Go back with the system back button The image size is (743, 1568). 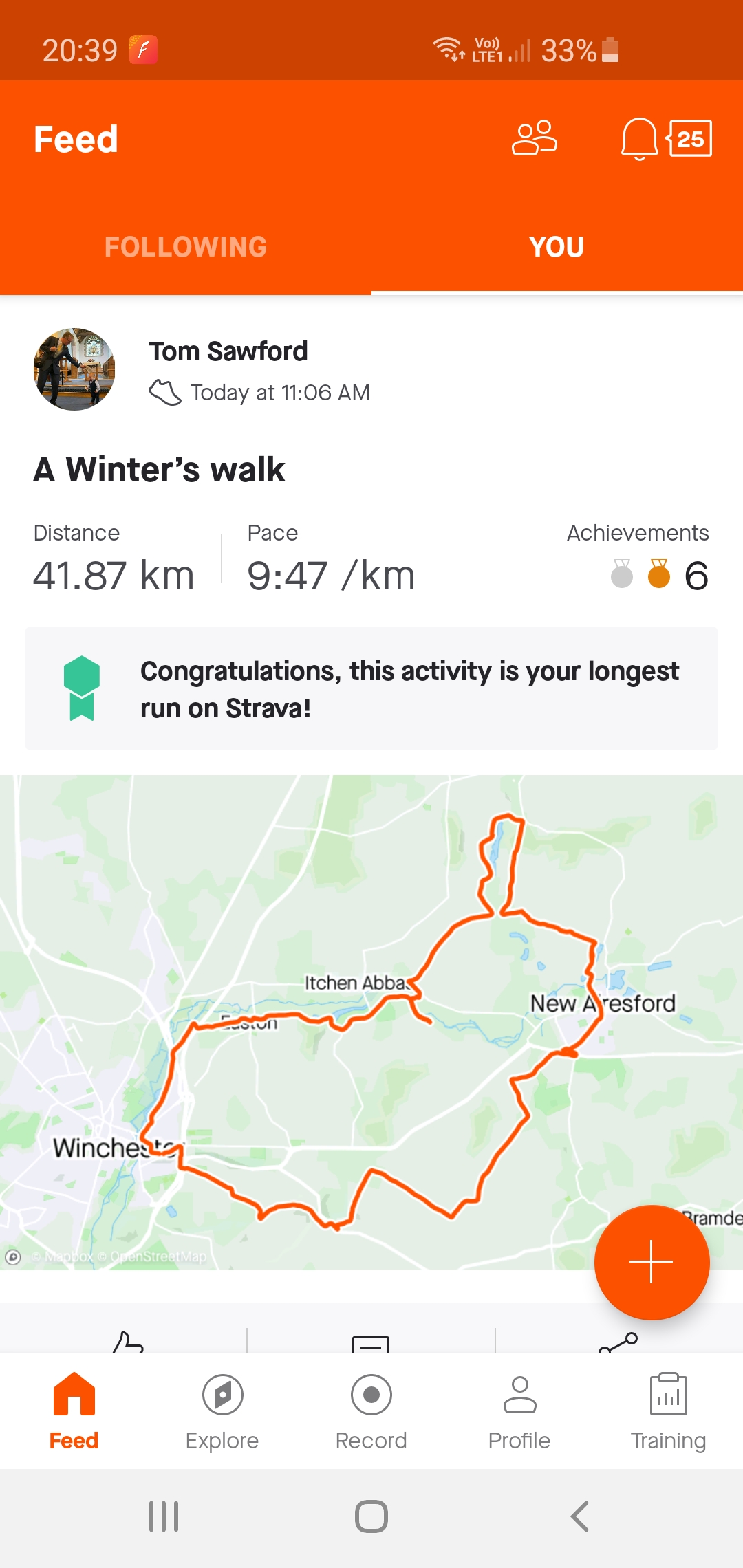click(579, 1516)
